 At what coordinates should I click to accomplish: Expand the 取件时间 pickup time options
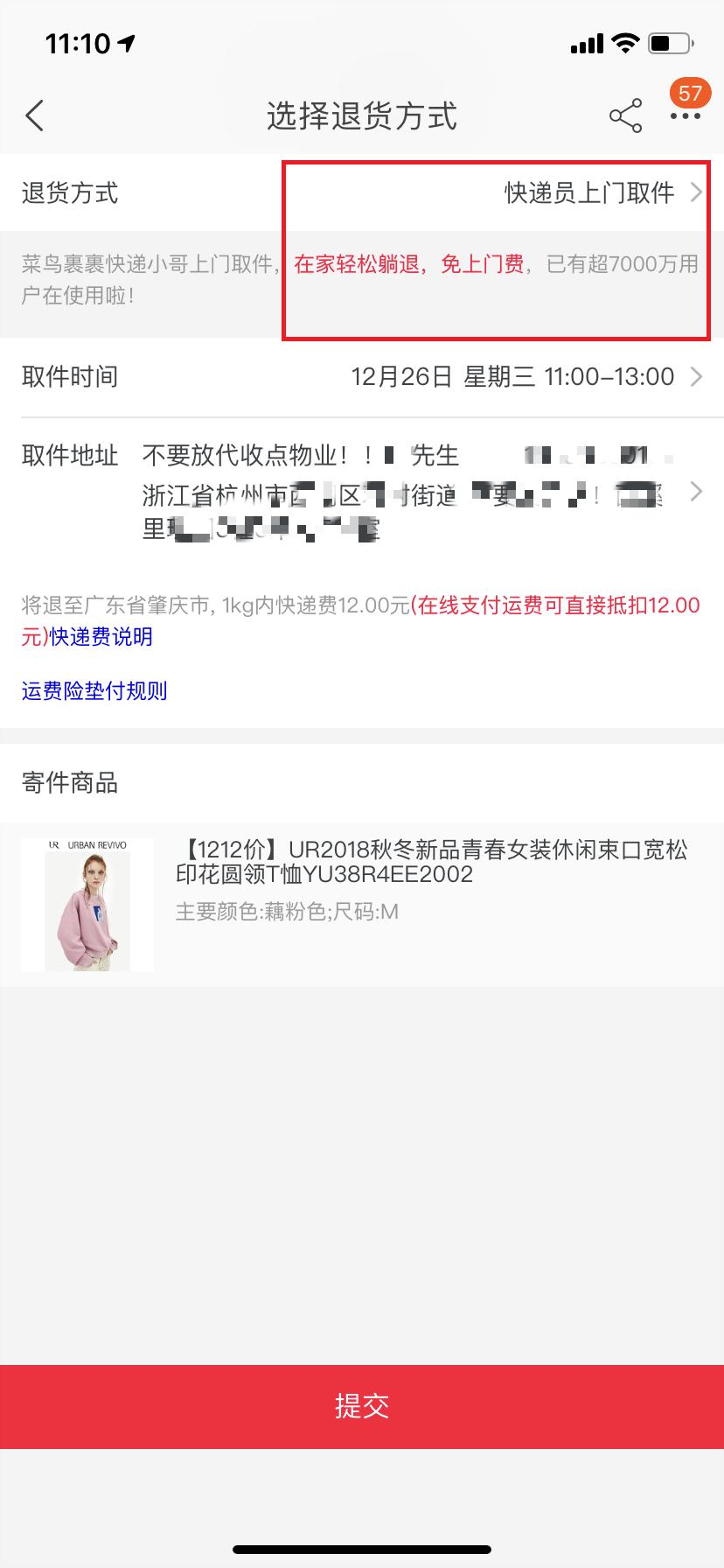pos(362,376)
